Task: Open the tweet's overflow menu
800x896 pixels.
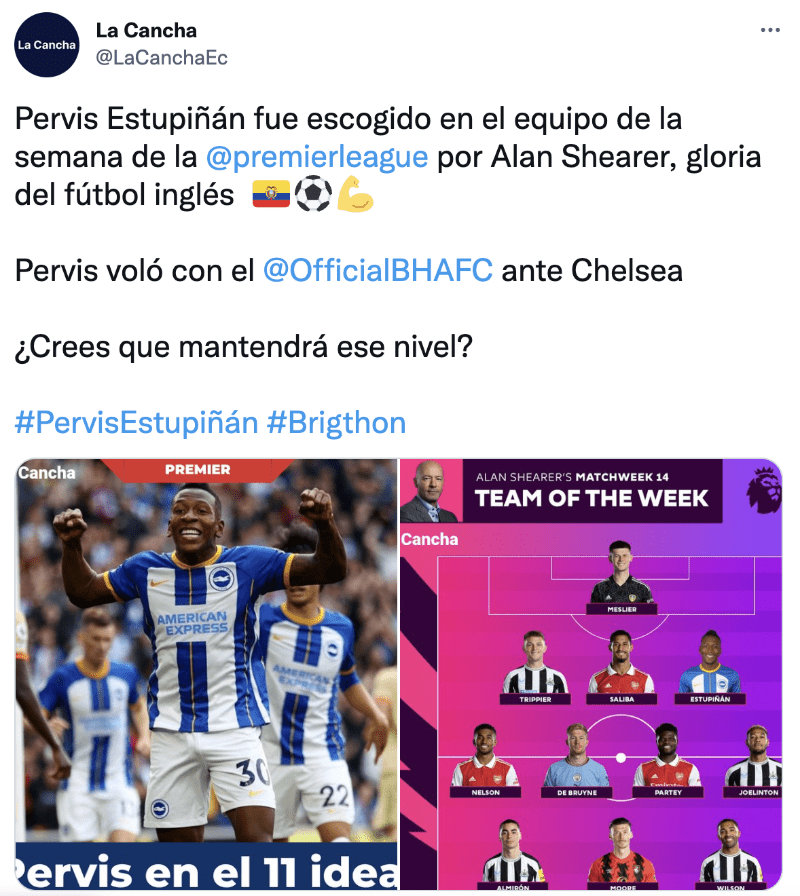Action: pos(770,31)
